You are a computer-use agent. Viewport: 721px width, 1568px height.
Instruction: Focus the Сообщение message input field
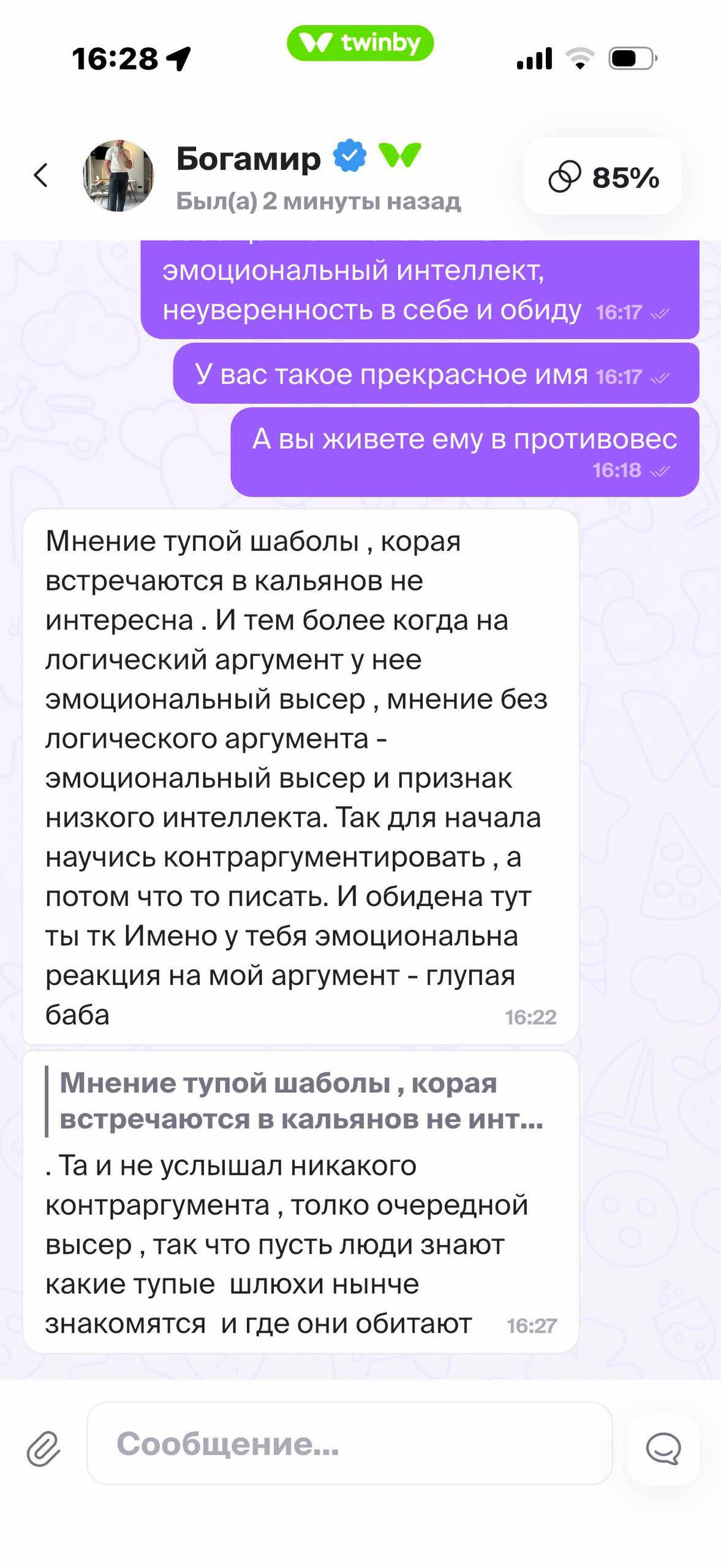[350, 1444]
